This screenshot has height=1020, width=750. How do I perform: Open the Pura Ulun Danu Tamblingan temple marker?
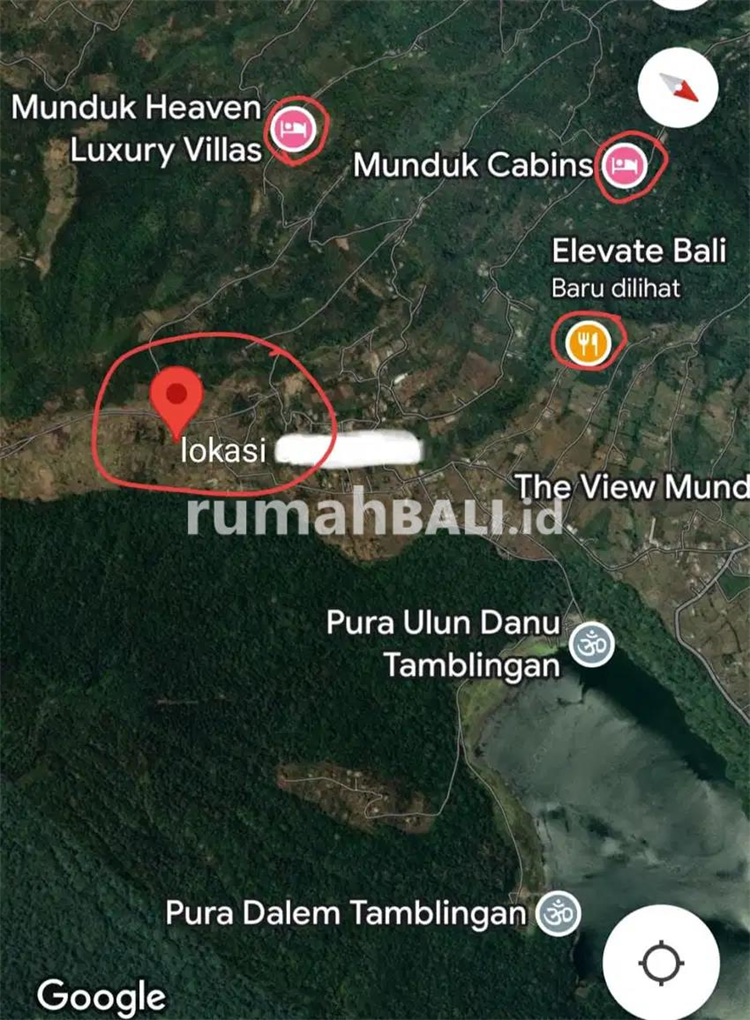pyautogui.click(x=591, y=645)
